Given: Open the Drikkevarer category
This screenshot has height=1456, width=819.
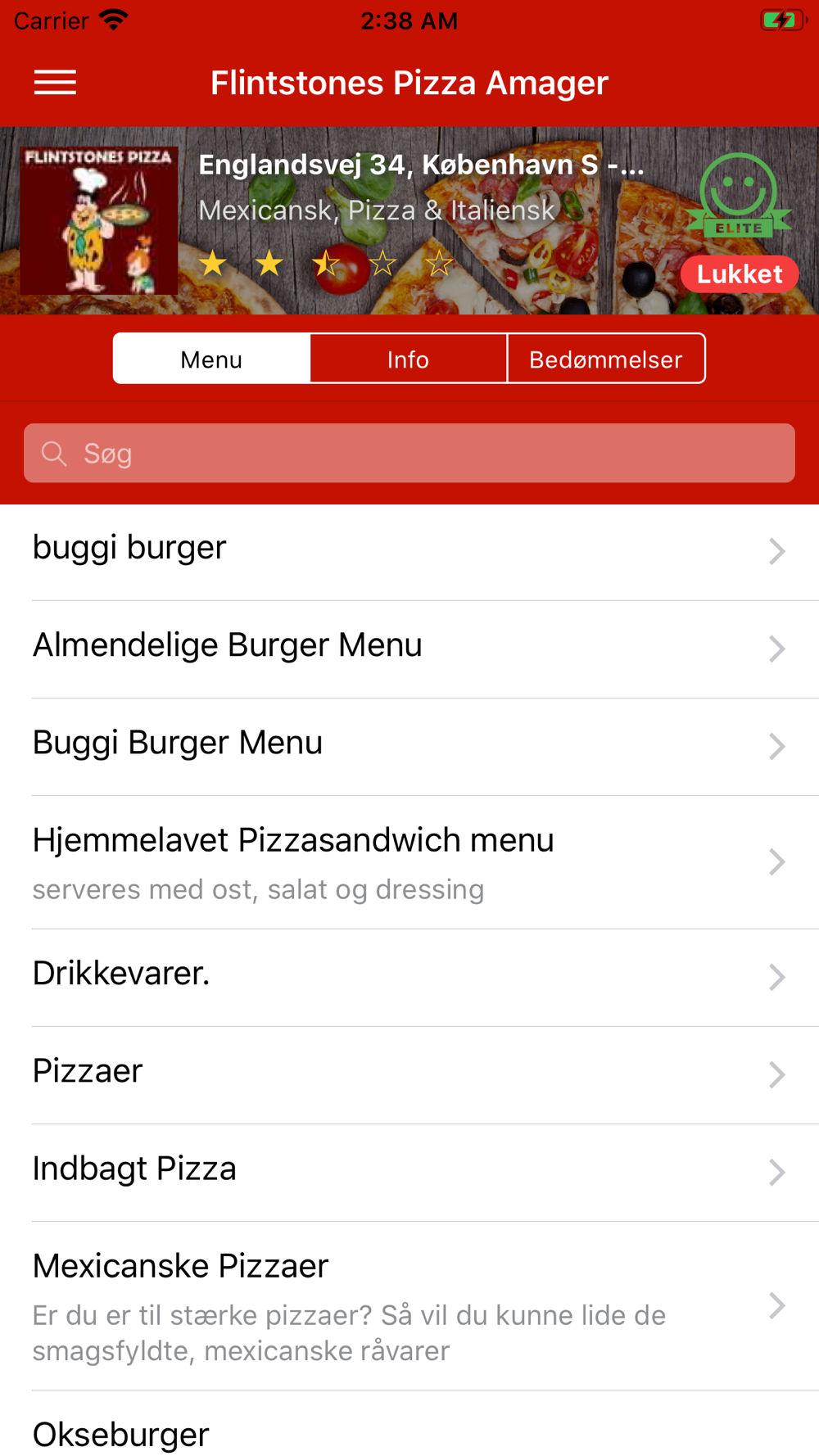Looking at the screenshot, I should pos(409,978).
